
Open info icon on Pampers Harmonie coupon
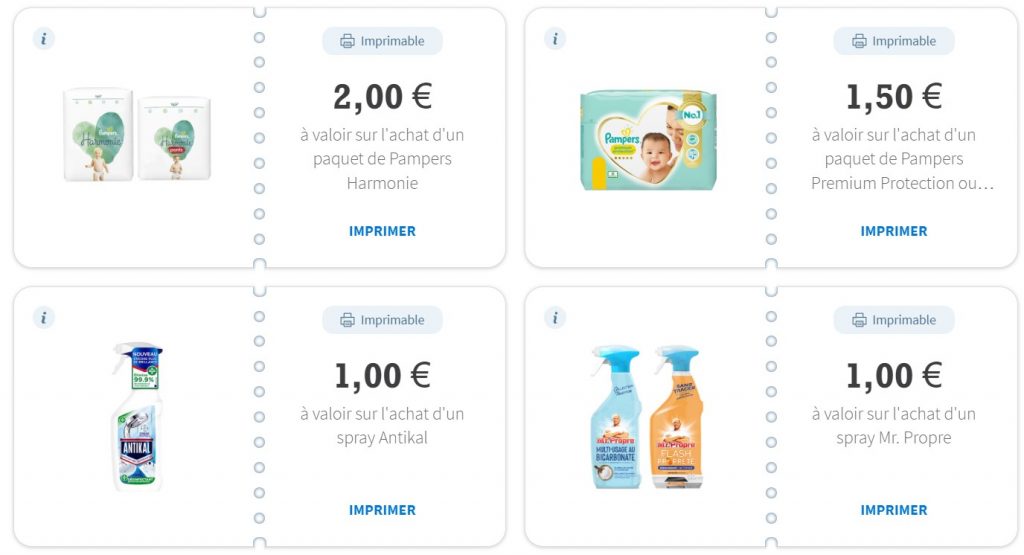coord(43,39)
